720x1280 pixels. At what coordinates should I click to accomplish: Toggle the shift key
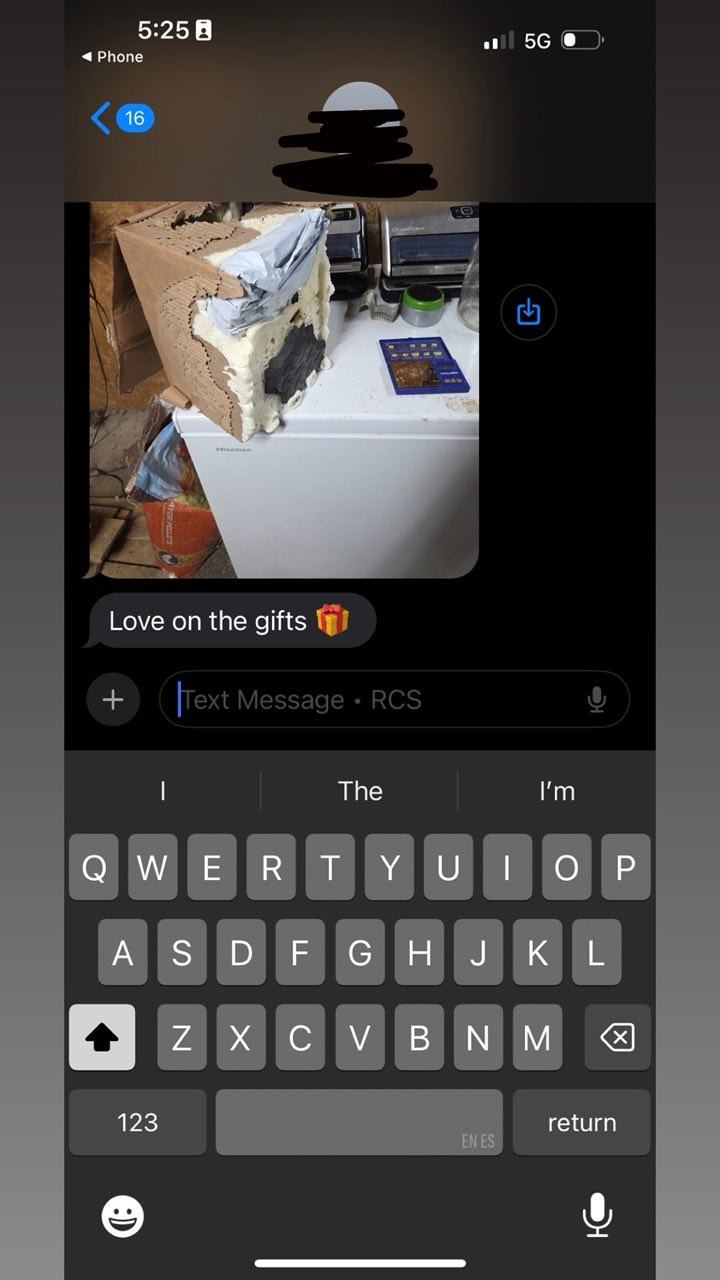[x=102, y=1038]
